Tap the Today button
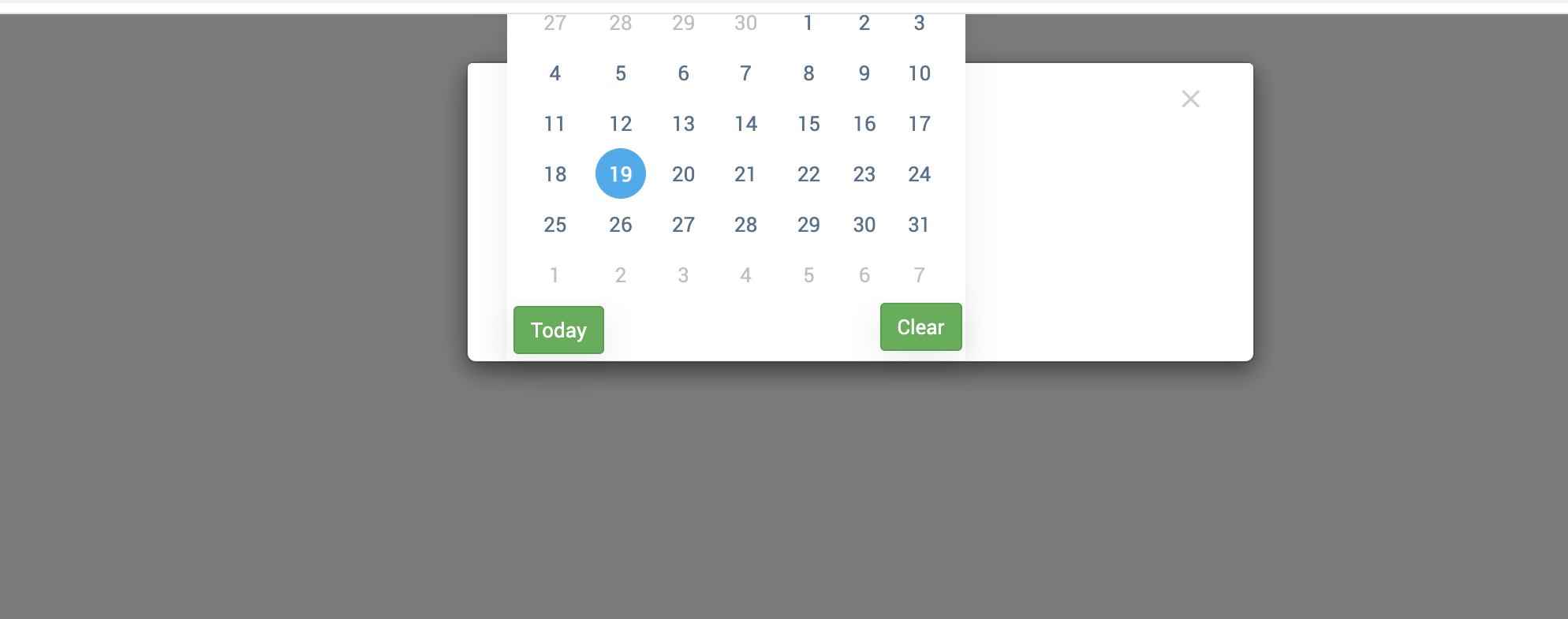The height and width of the screenshot is (619, 1568). point(558,330)
